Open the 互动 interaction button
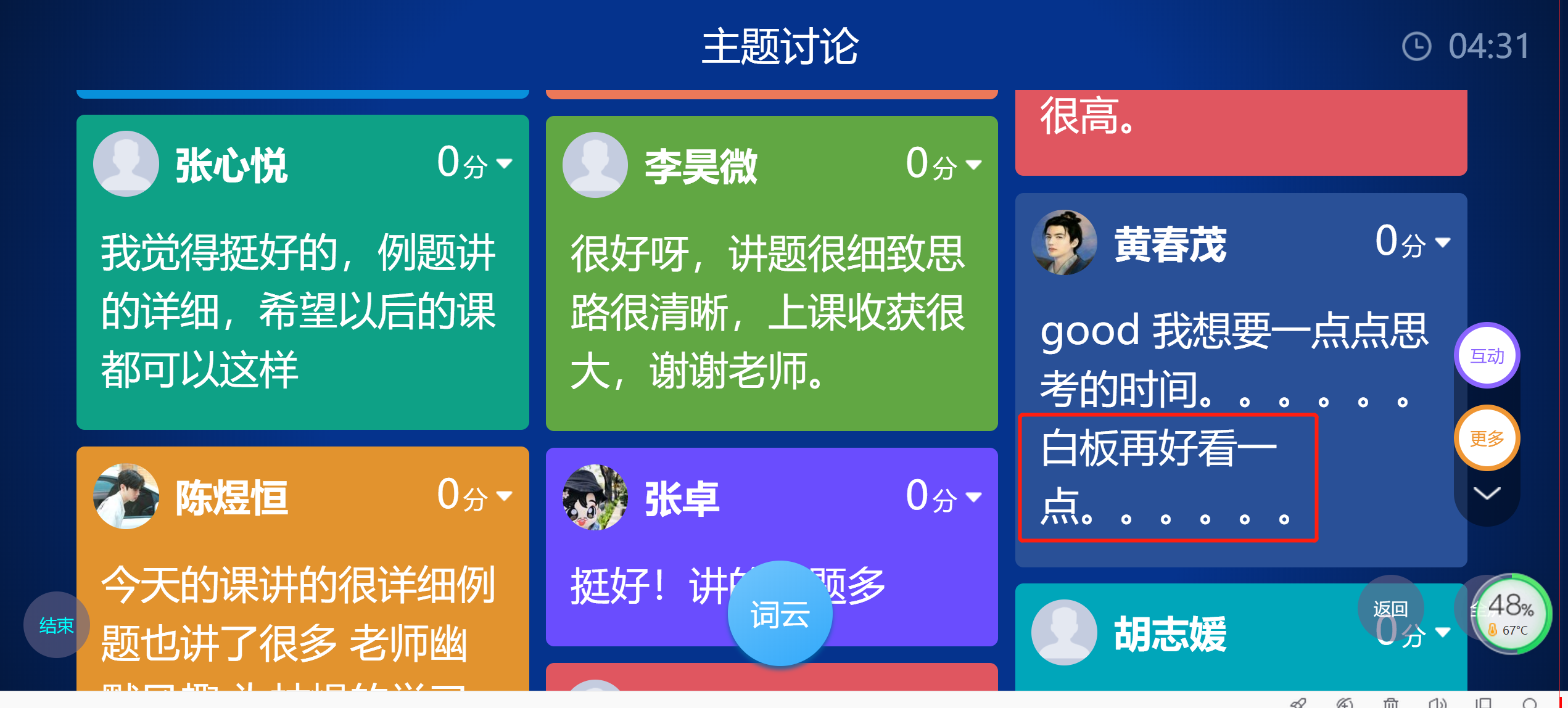 pos(1487,356)
